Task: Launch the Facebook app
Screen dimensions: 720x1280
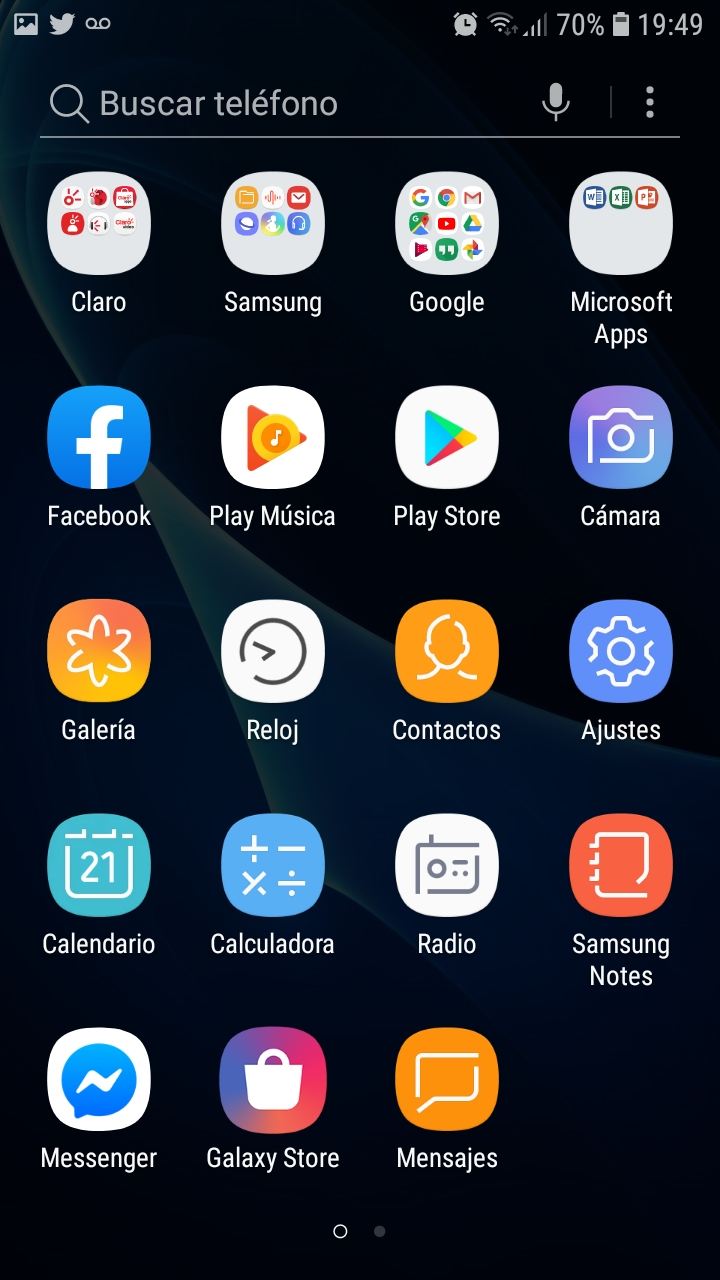Action: click(99, 438)
